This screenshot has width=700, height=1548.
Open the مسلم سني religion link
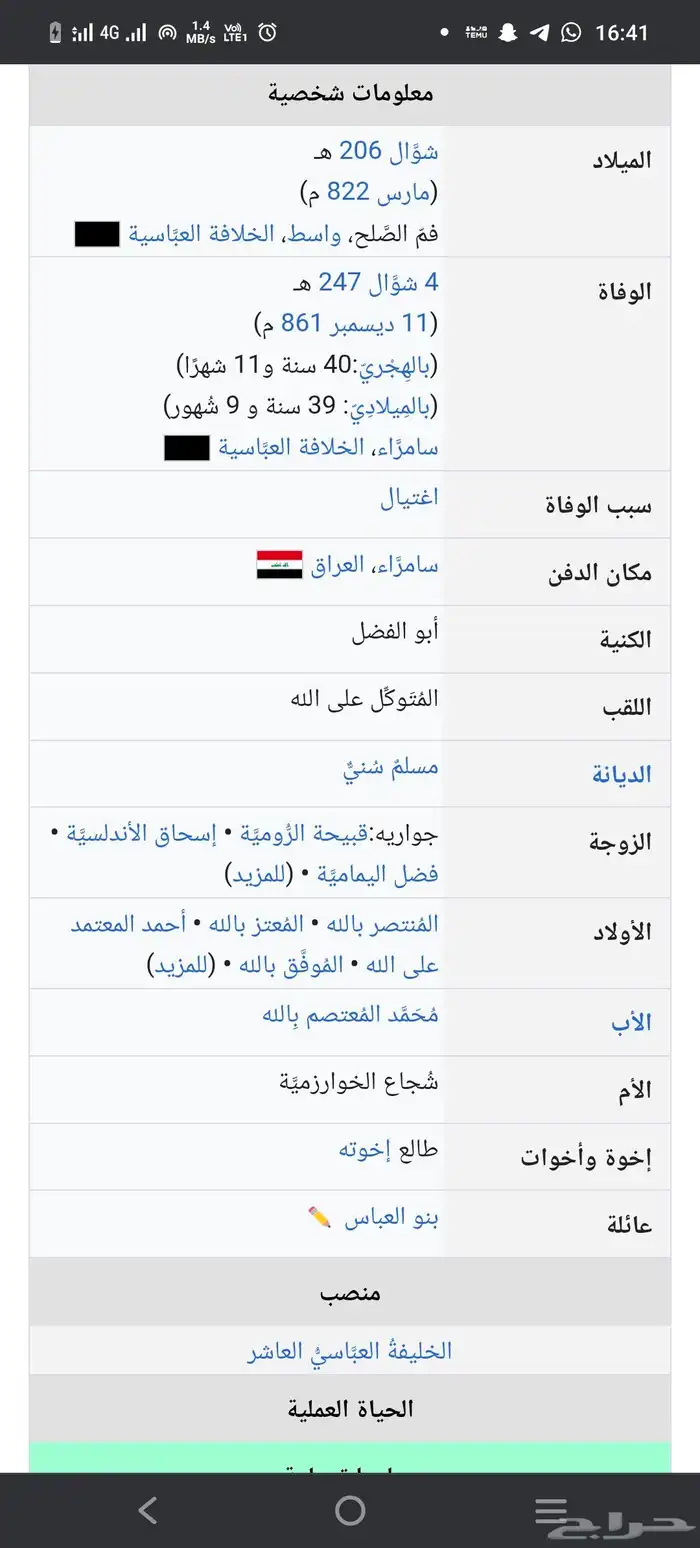click(x=390, y=768)
